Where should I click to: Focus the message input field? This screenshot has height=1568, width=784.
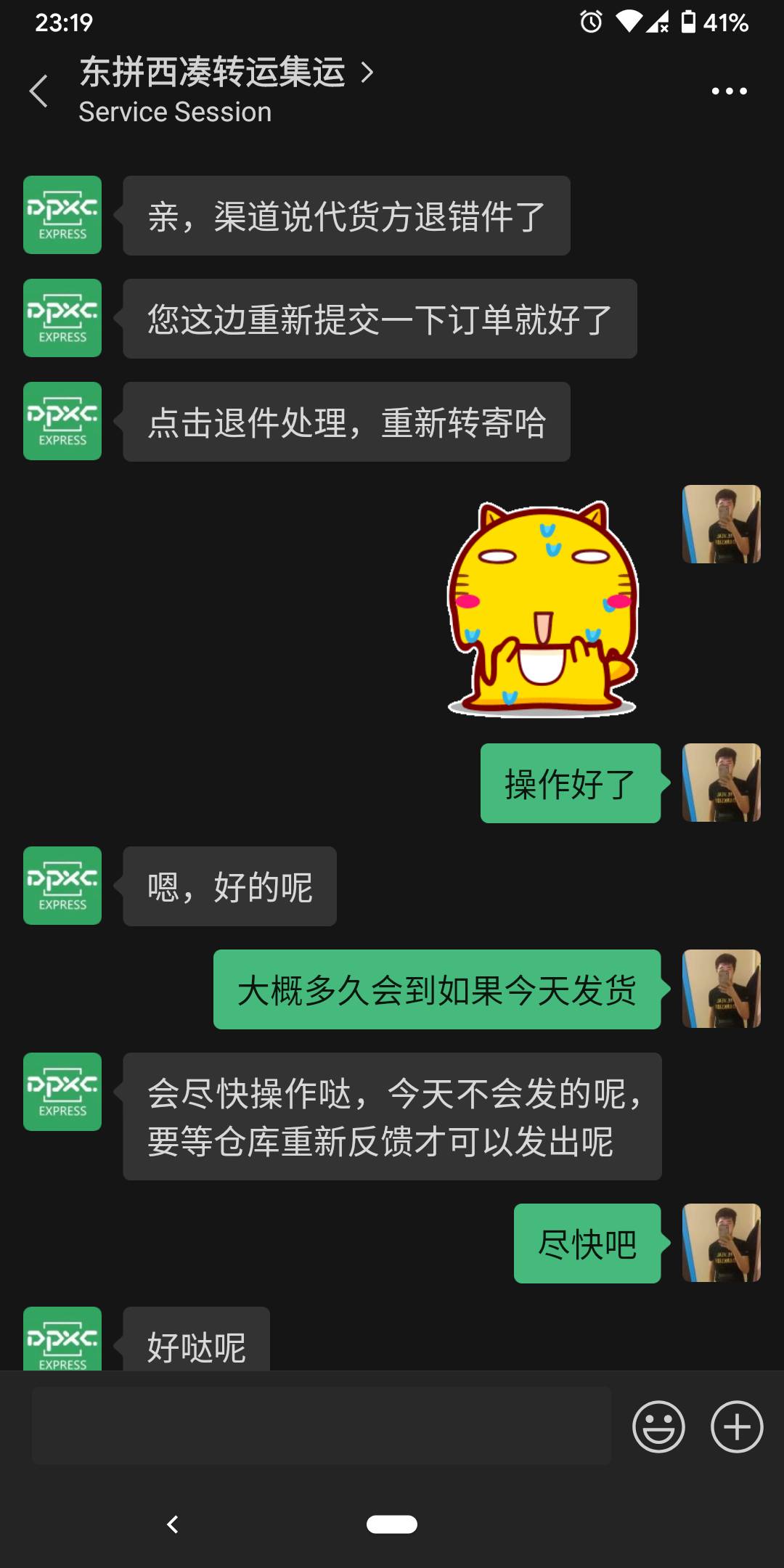pyautogui.click(x=321, y=1426)
